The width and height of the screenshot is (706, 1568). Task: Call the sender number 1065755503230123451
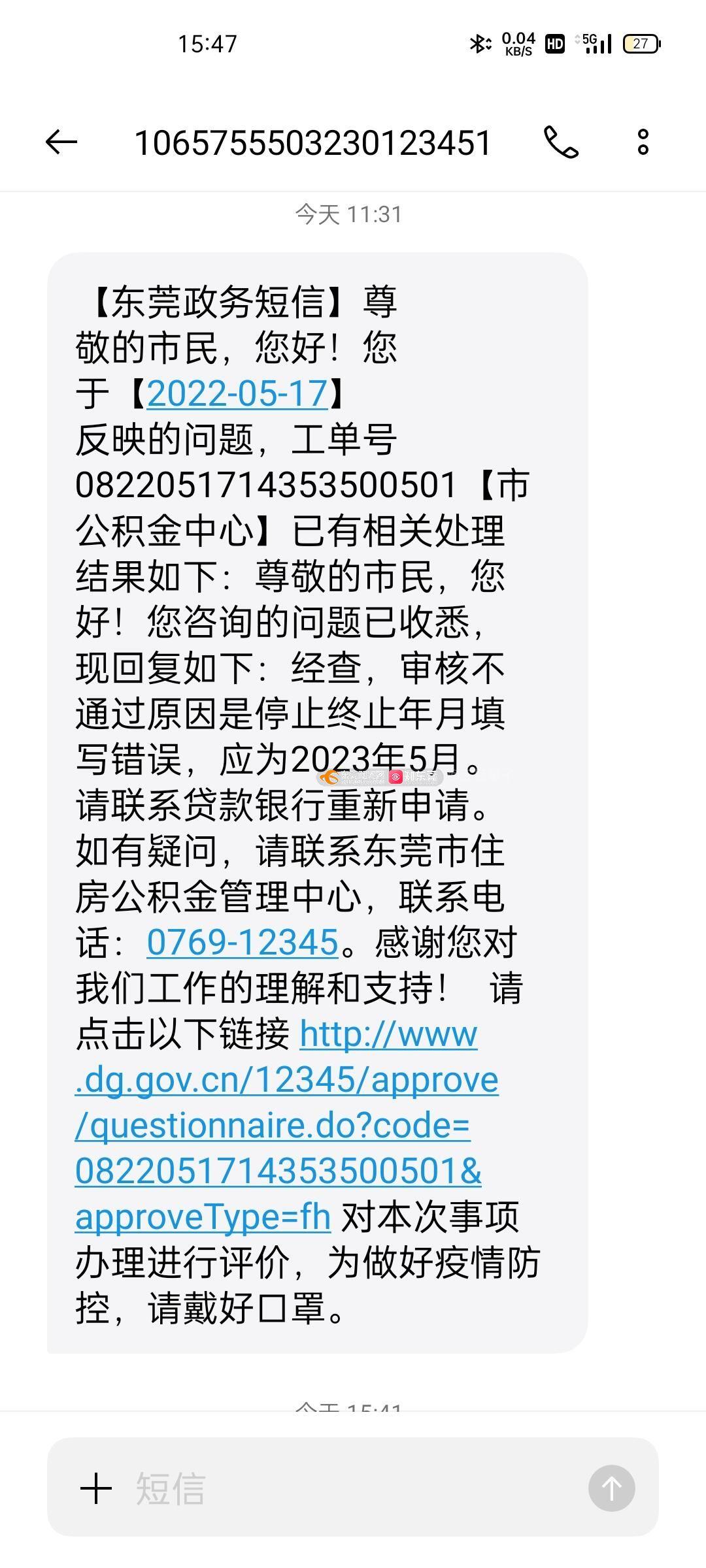[561, 142]
